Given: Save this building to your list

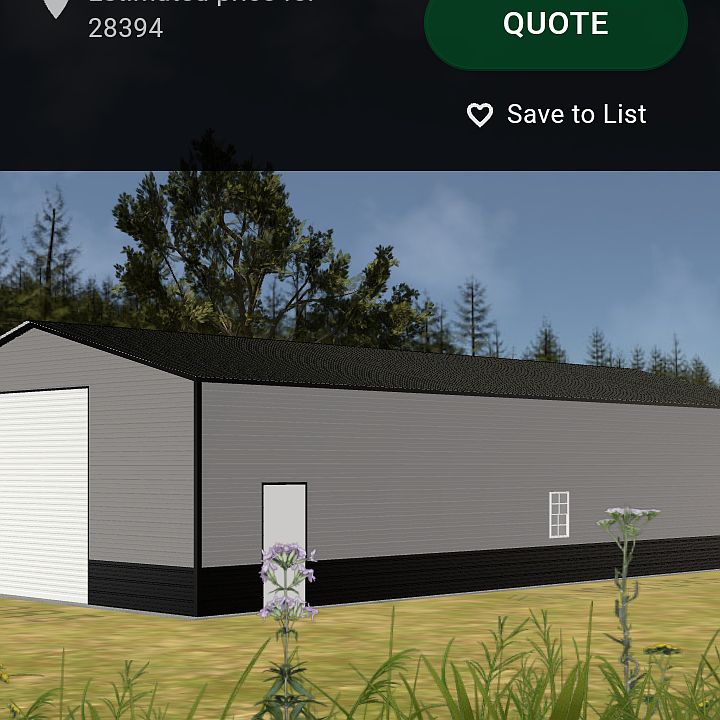Looking at the screenshot, I should 557,115.
